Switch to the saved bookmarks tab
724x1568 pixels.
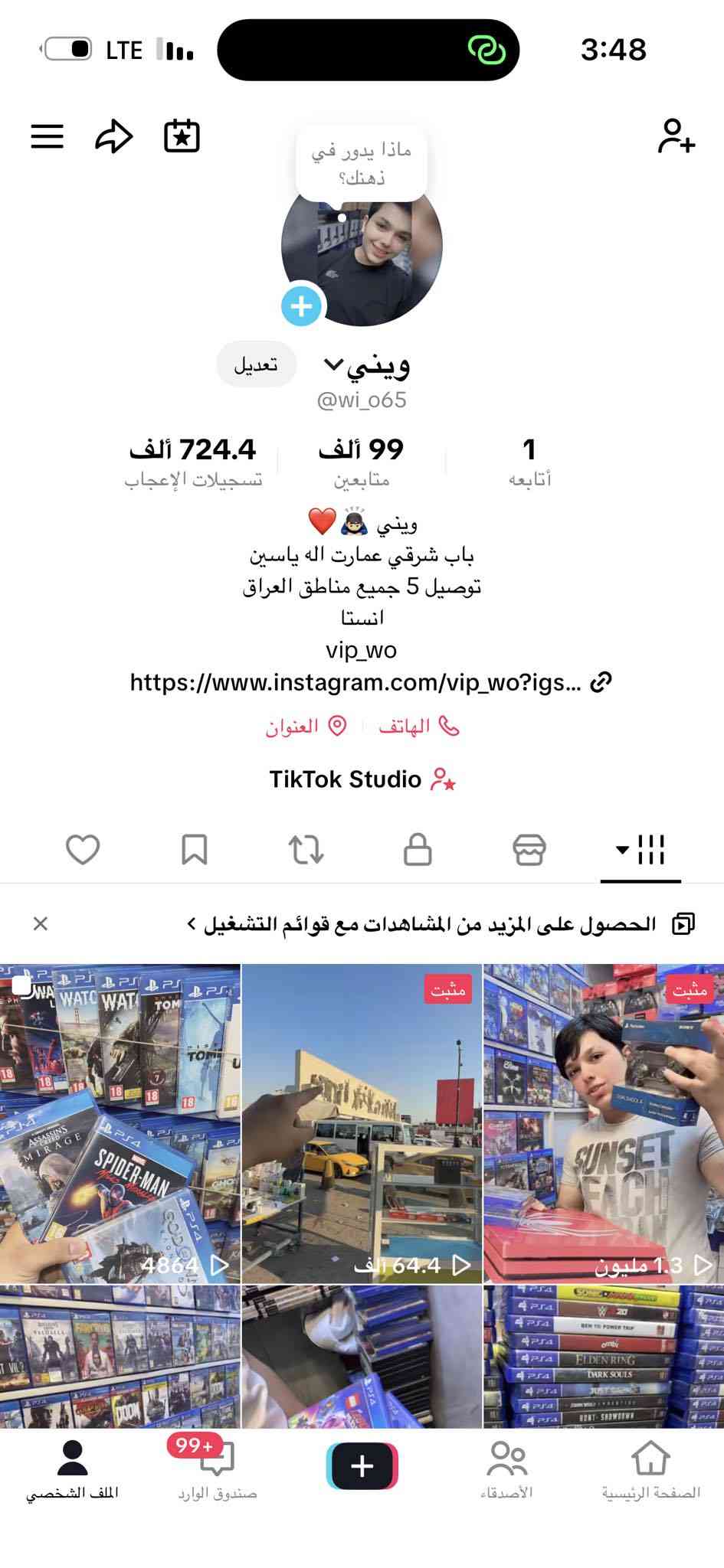(x=195, y=850)
